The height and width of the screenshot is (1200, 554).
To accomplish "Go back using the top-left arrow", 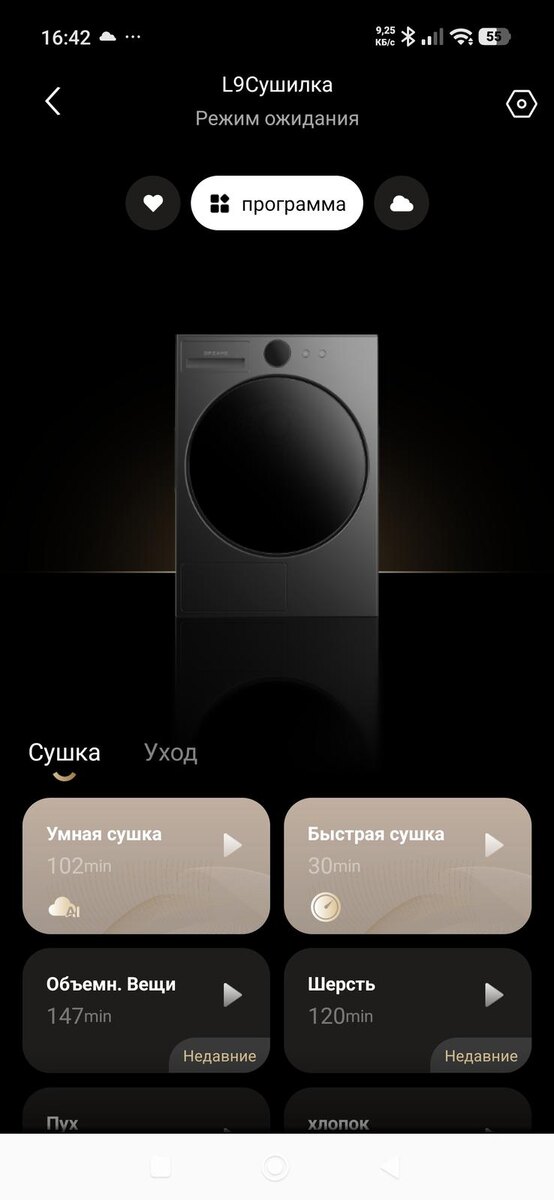I will [x=53, y=101].
